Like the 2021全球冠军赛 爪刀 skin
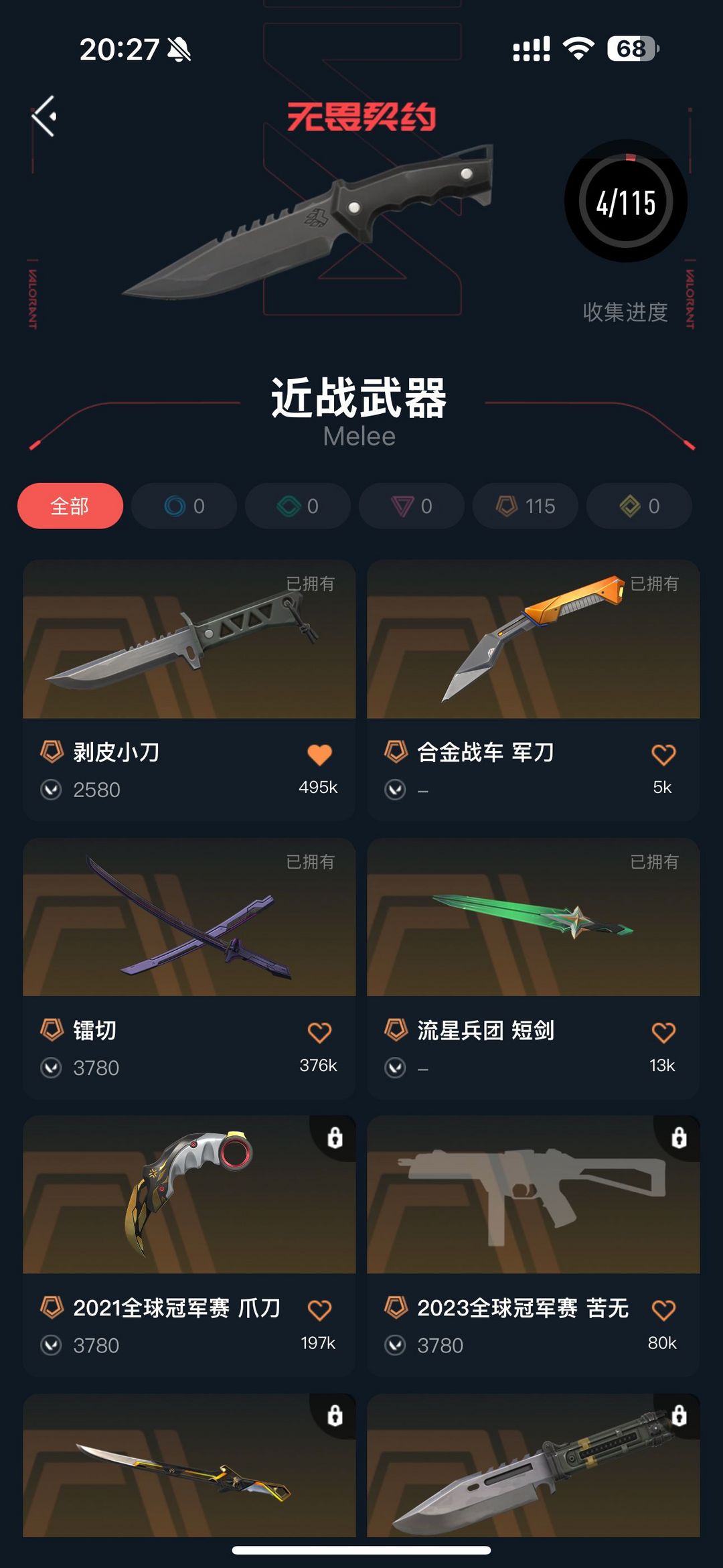723x1568 pixels. (x=319, y=1311)
